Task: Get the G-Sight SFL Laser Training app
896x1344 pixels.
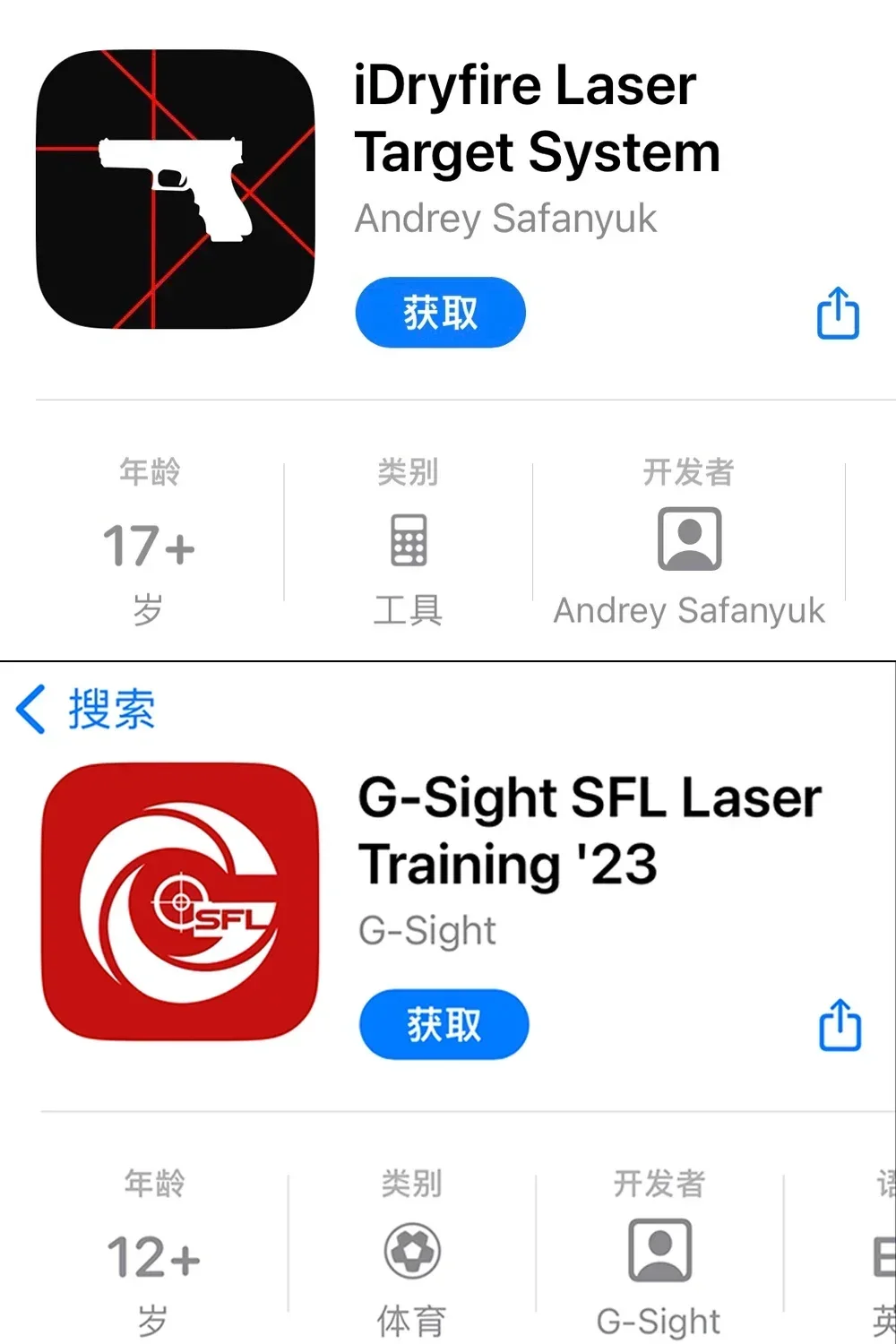Action: pyautogui.click(x=444, y=1024)
